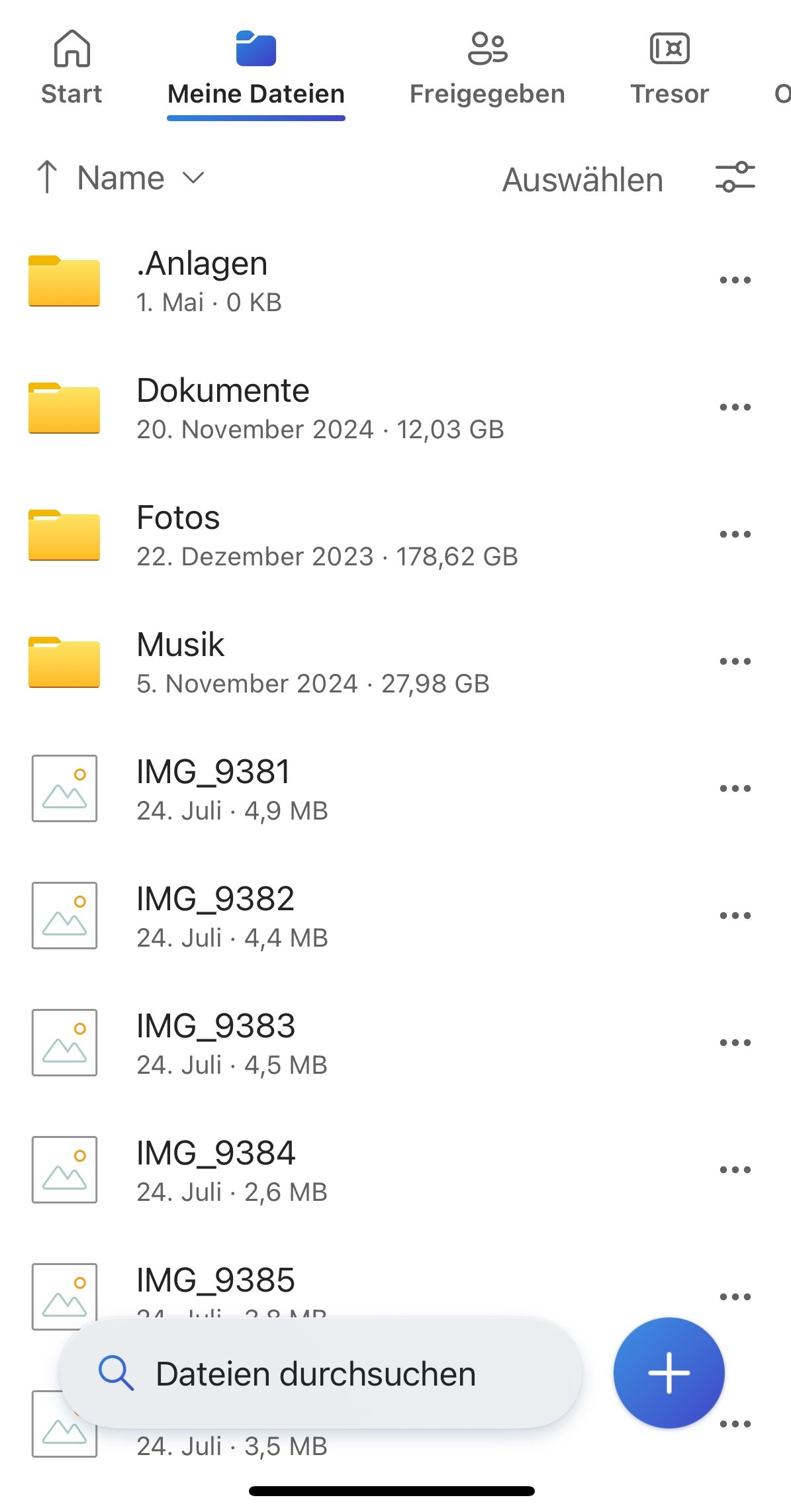
Task: Open the Tresor tab
Action: click(669, 68)
